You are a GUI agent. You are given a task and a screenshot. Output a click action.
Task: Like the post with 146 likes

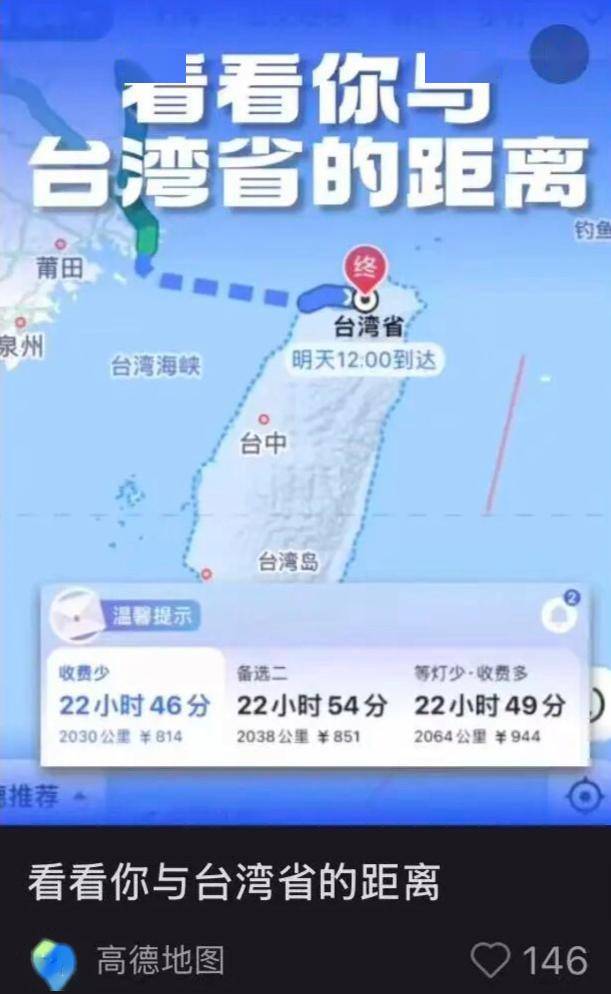pos(490,960)
